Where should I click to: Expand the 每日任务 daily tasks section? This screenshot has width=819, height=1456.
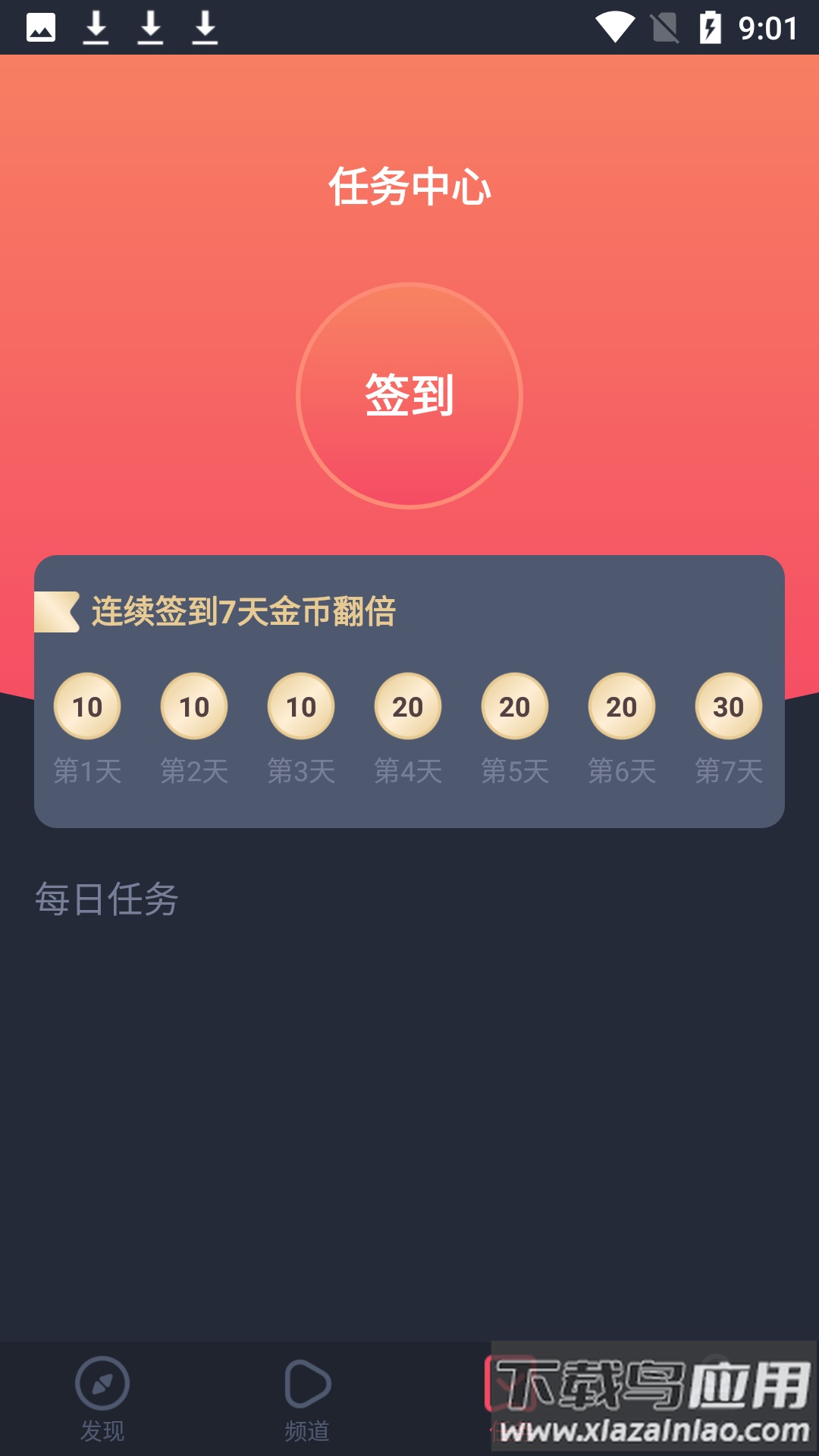(106, 899)
